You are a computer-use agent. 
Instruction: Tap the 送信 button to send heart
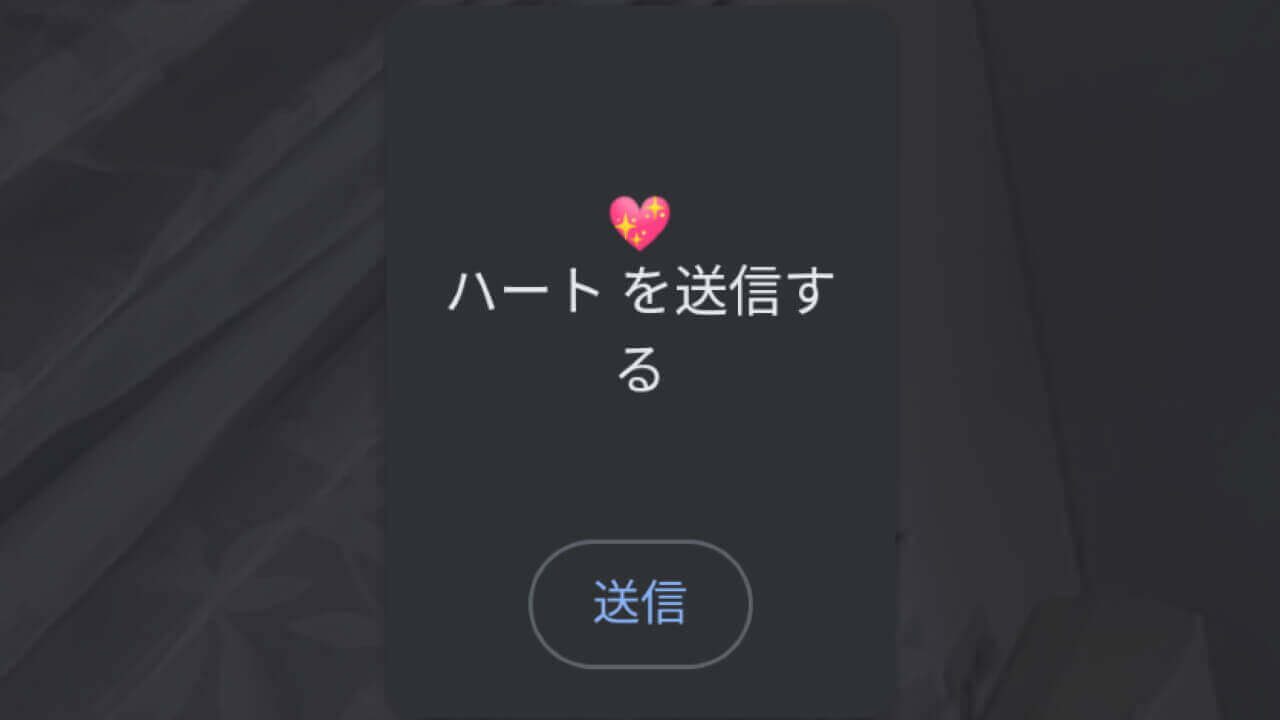[640, 603]
